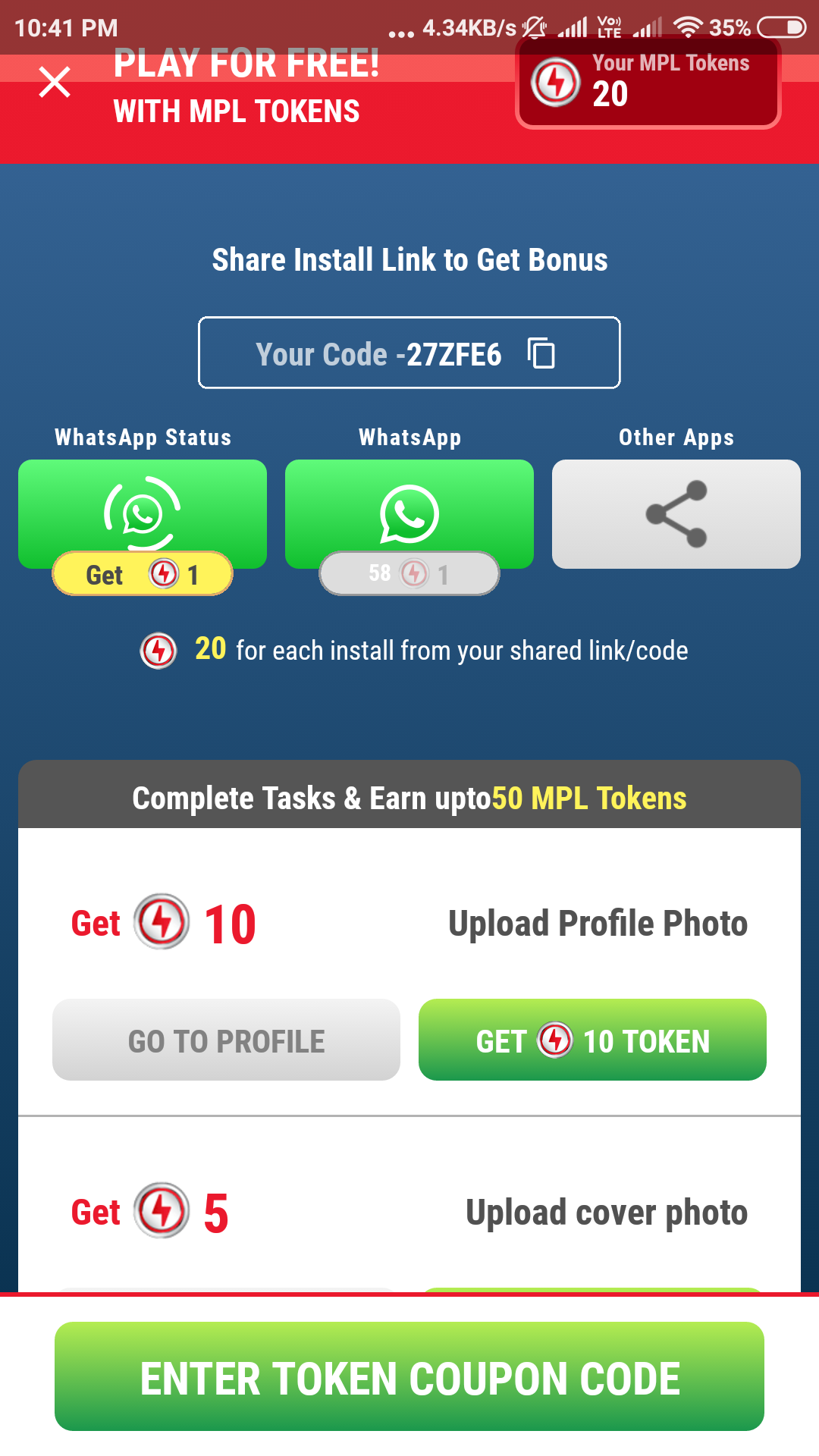Image resolution: width=819 pixels, height=1456 pixels.
Task: Share install link via WhatsApp Status
Action: pyautogui.click(x=143, y=514)
